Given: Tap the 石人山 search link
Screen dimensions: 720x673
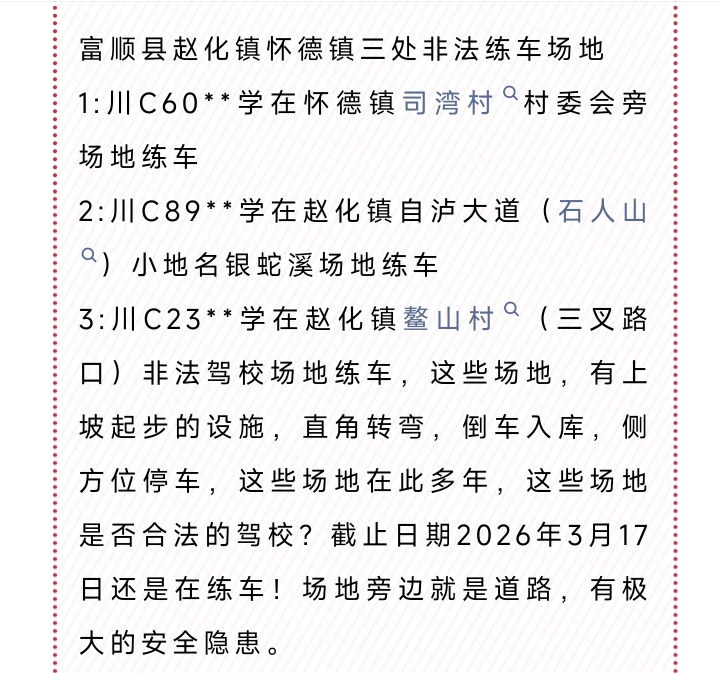Looking at the screenshot, I should tap(603, 211).
